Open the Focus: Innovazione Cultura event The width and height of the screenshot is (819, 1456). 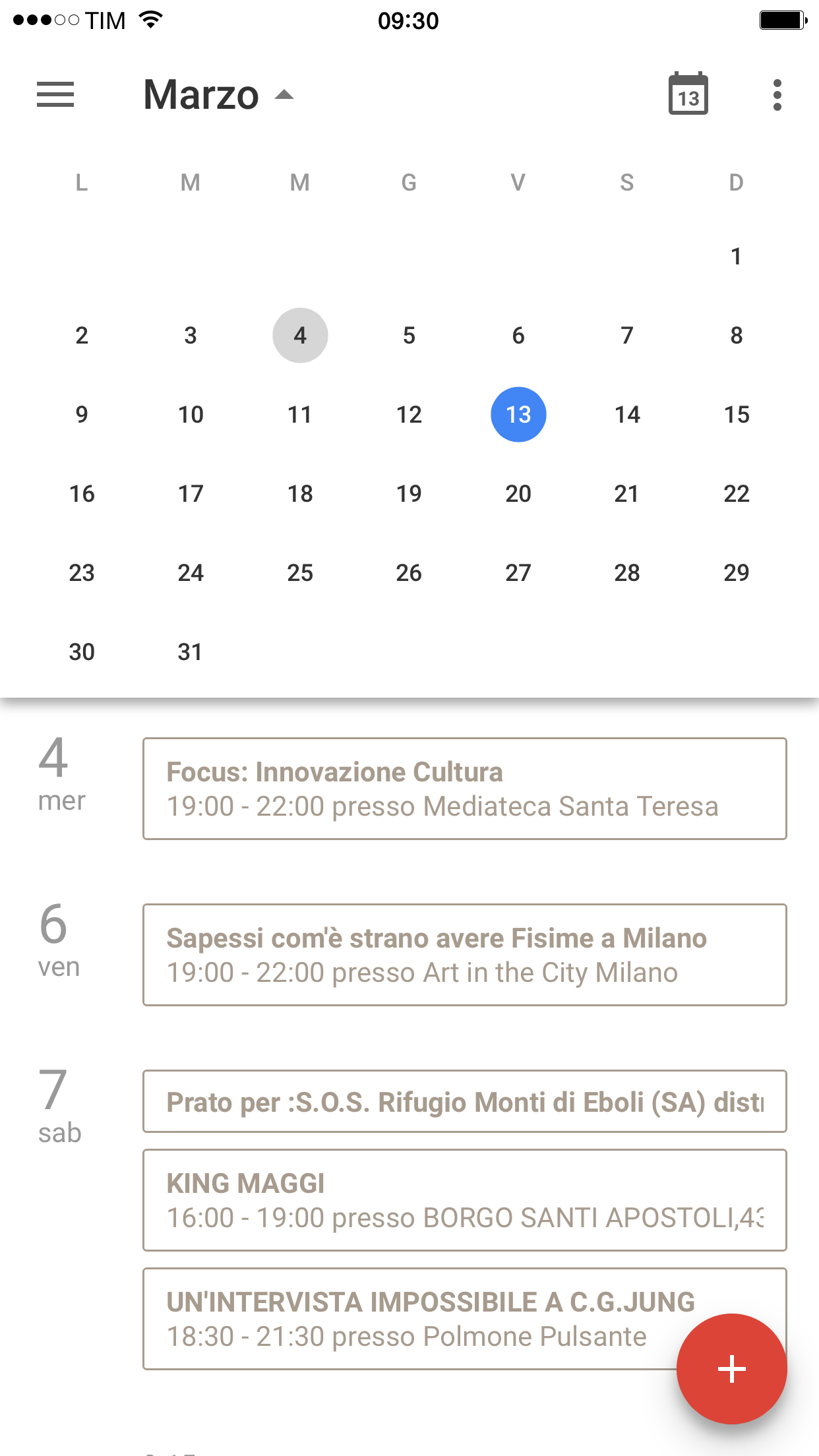click(464, 789)
